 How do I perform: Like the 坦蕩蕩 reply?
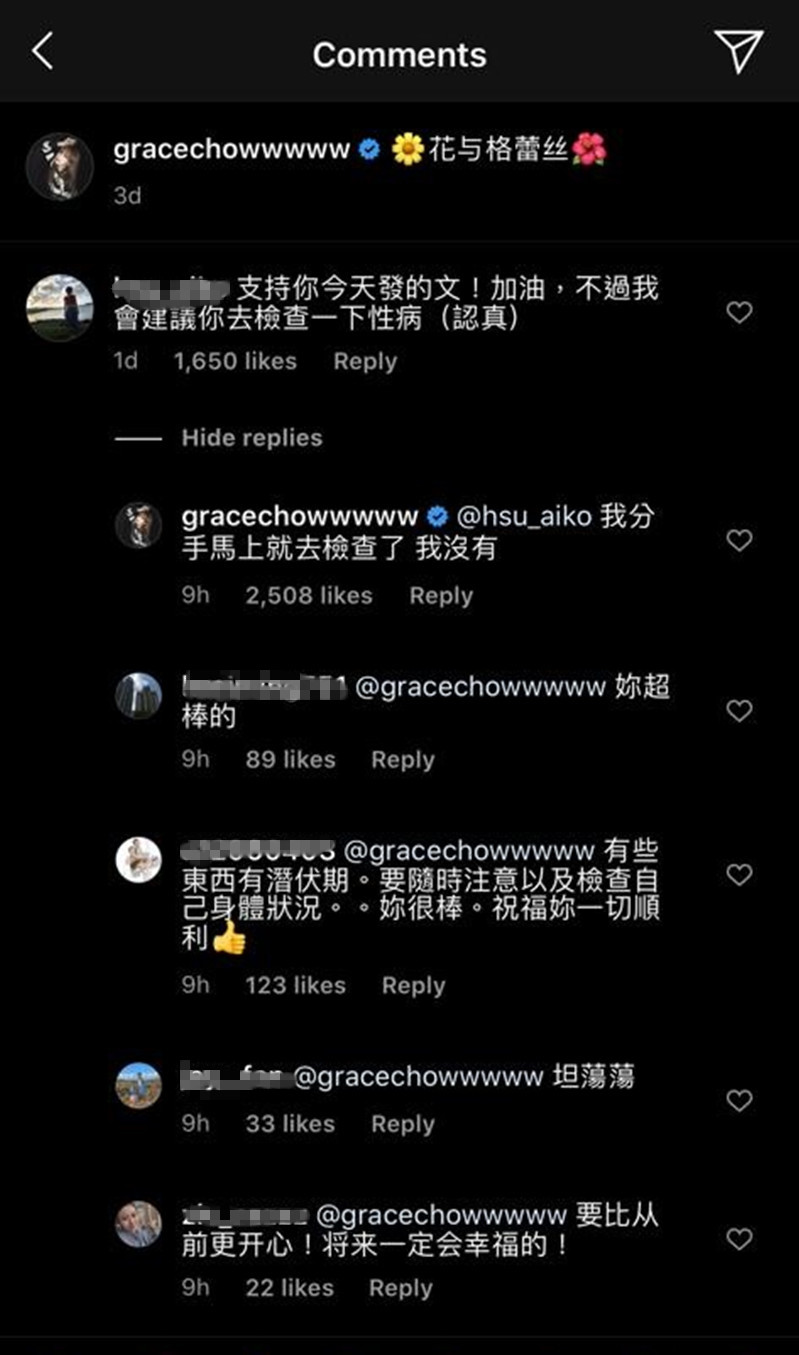coord(739,1101)
